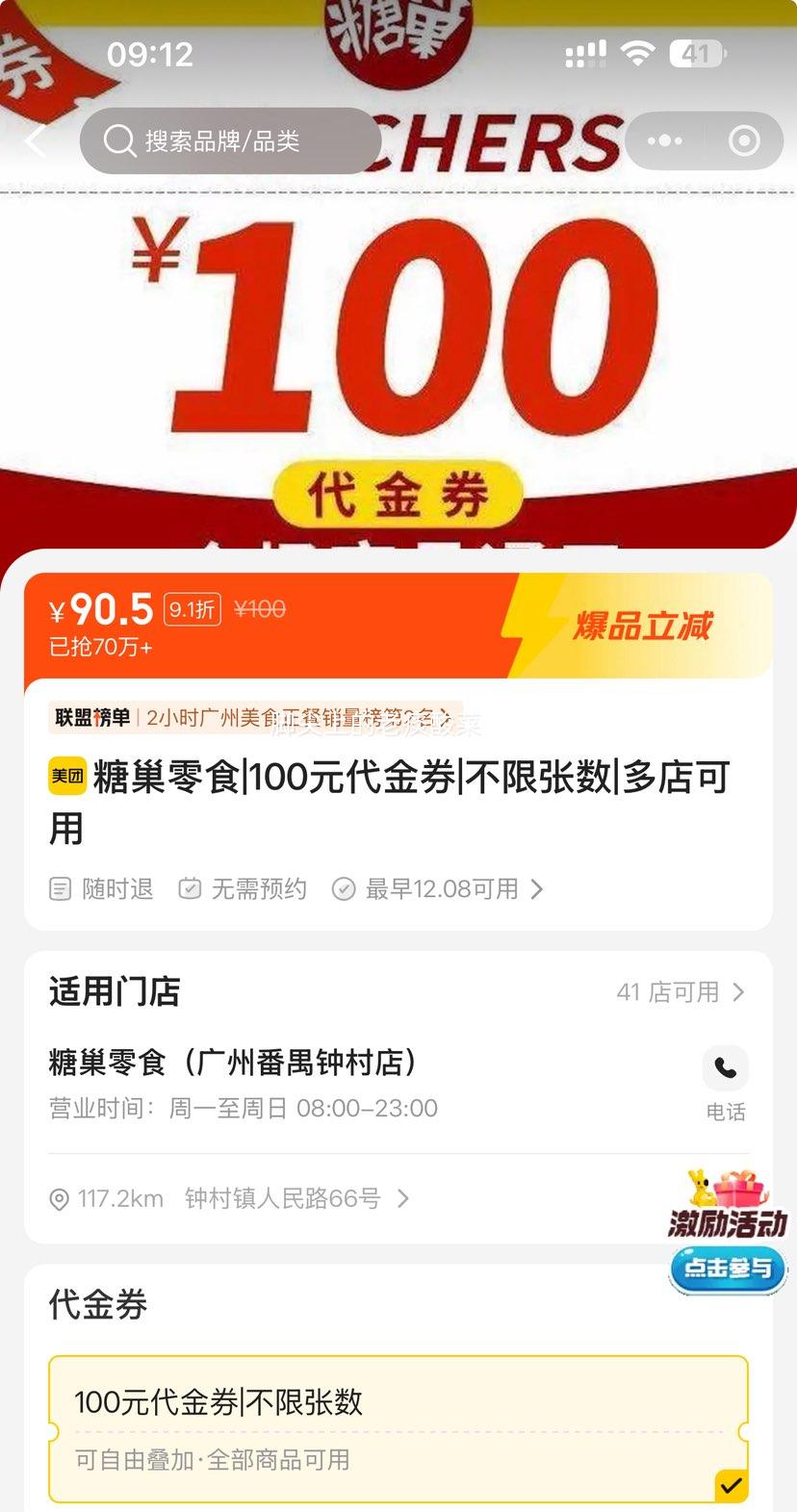Open the 41店可用 store list
Screen dimensions: 797x1512
[x=681, y=991]
